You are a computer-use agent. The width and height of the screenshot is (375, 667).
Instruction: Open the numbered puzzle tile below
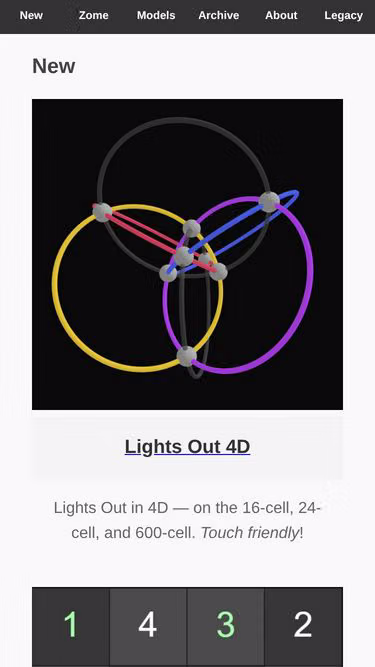coord(188,627)
